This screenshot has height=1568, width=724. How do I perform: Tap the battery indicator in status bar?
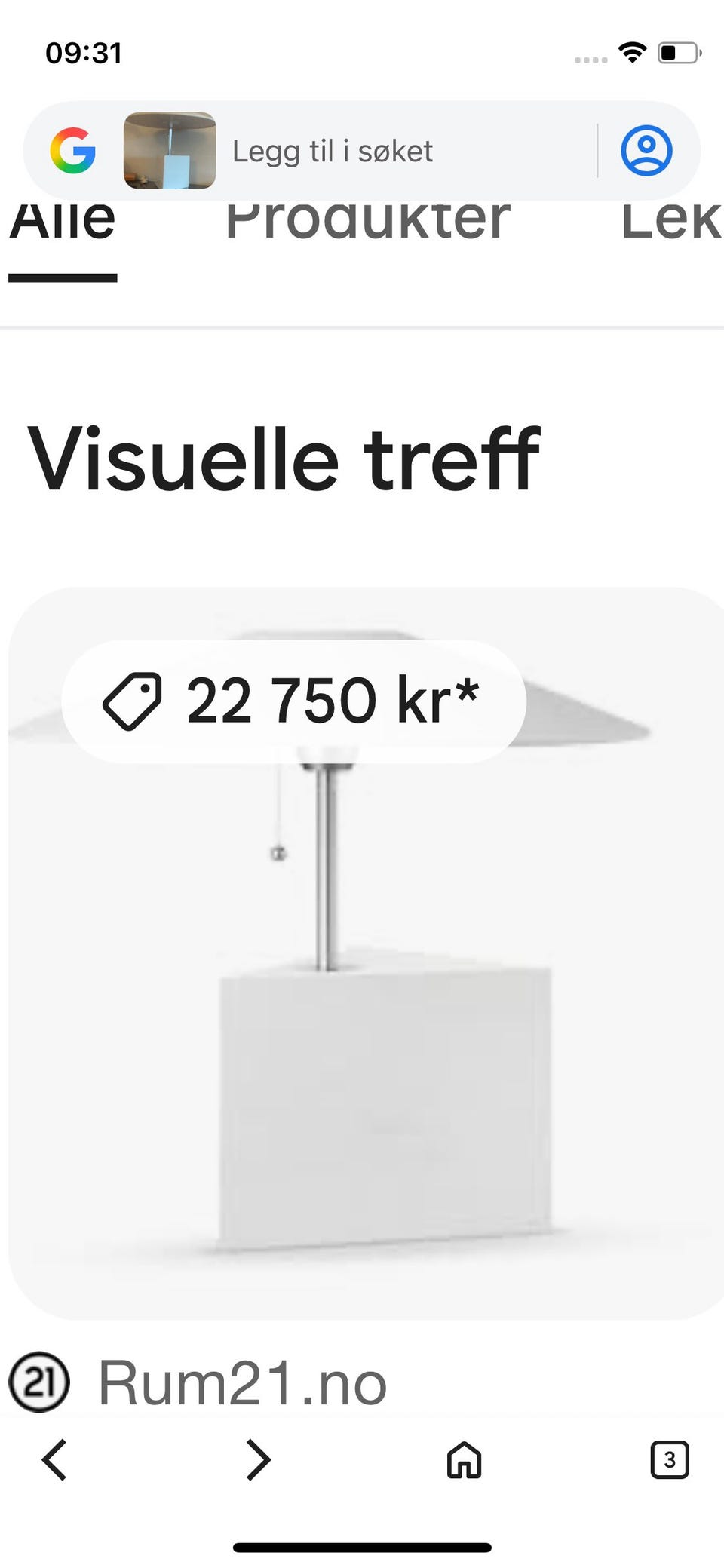676,52
